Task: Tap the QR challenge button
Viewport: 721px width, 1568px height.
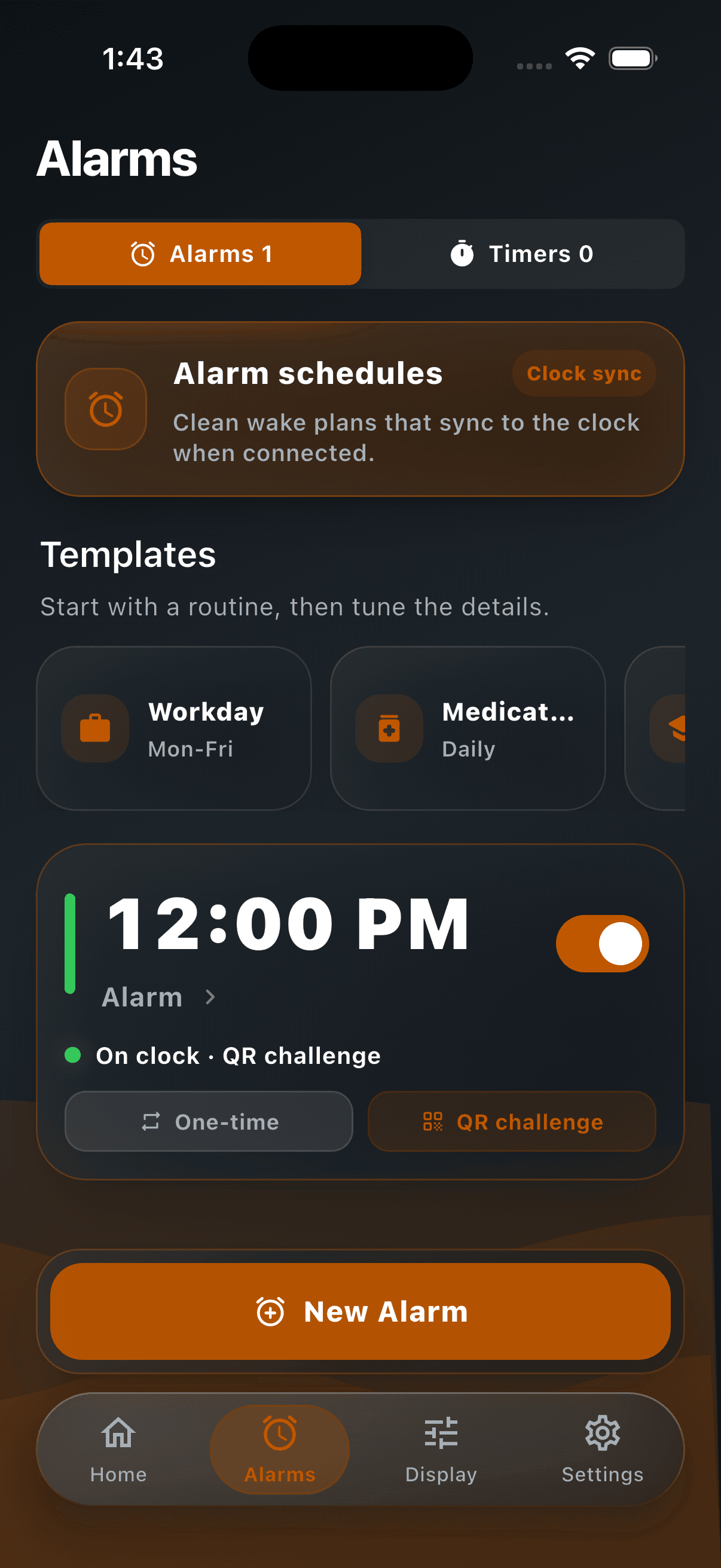Action: pos(512,1121)
